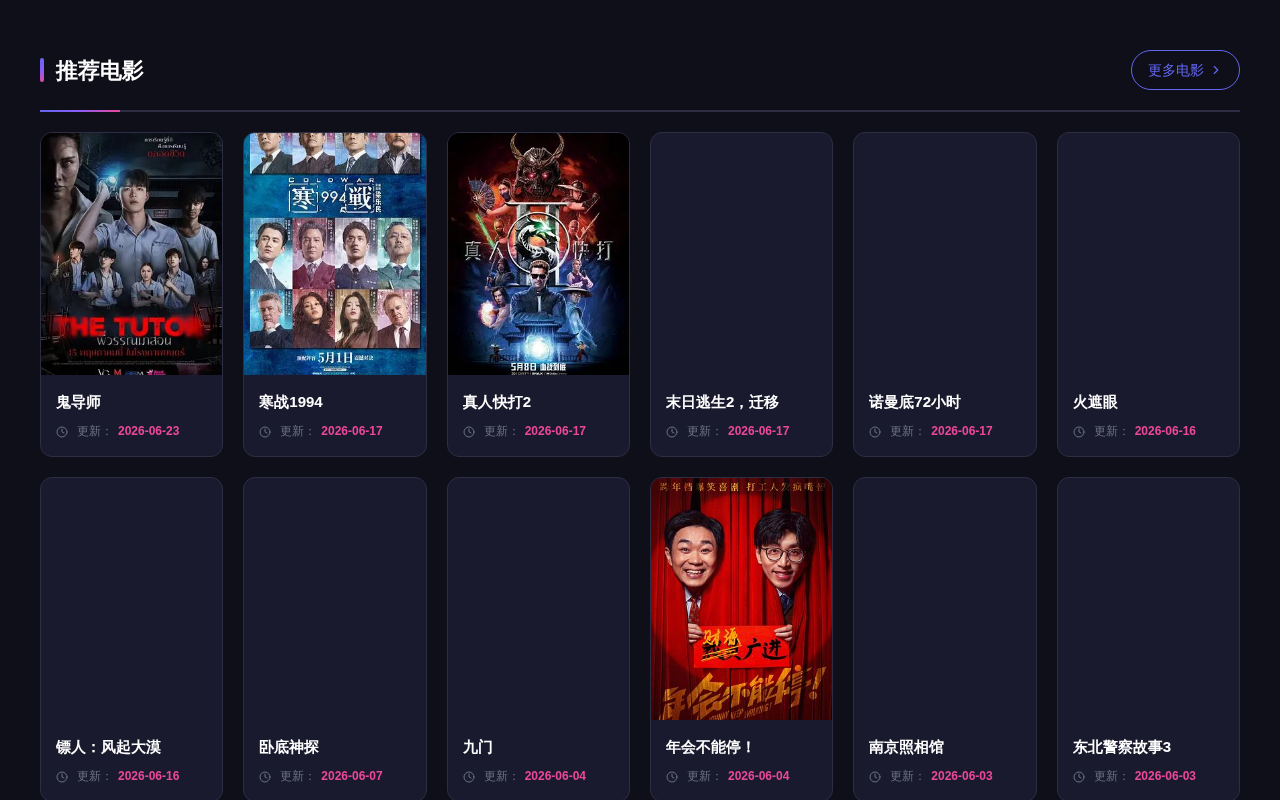The height and width of the screenshot is (800, 1280).
Task: Select the 卧底神探 movie card
Action: click(335, 639)
